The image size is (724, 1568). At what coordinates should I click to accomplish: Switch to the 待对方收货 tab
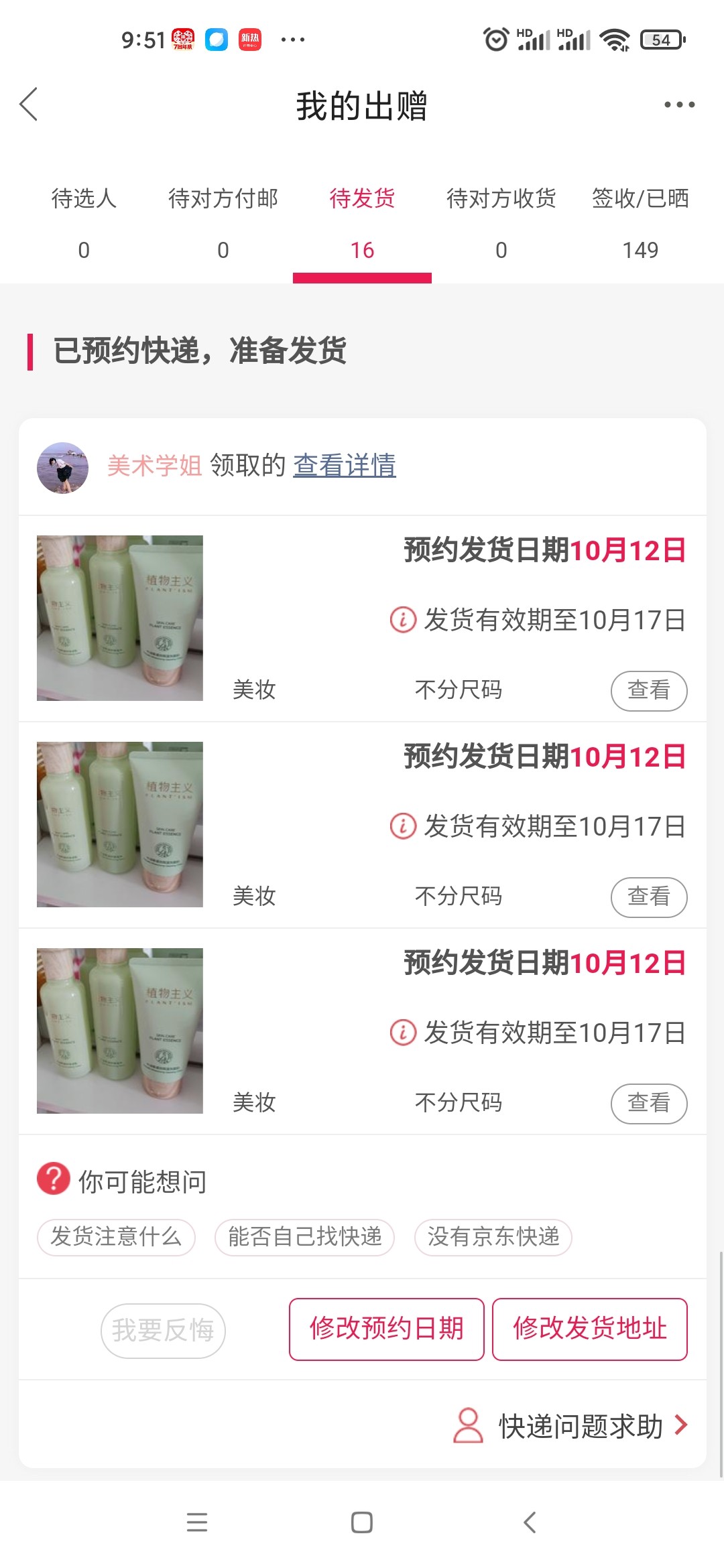click(x=501, y=222)
